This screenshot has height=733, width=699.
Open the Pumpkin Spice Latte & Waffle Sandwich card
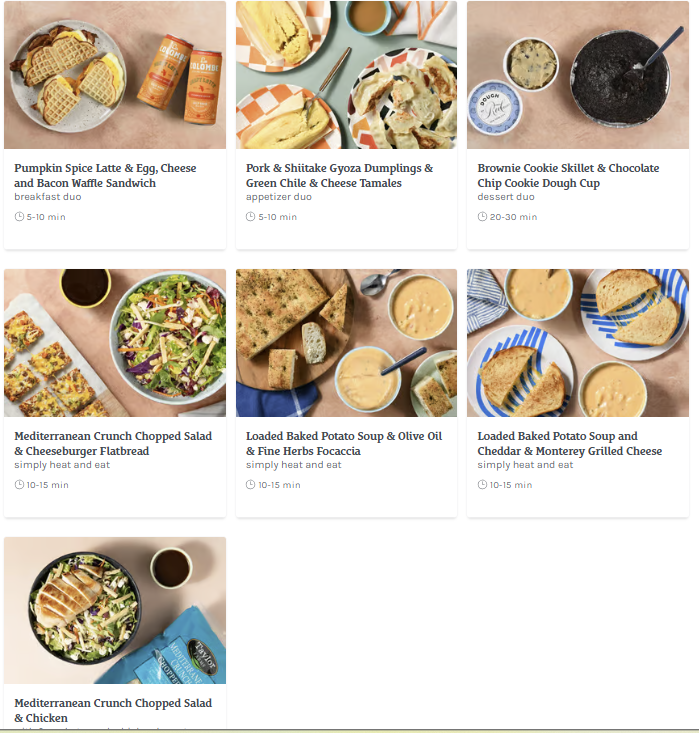114,176
